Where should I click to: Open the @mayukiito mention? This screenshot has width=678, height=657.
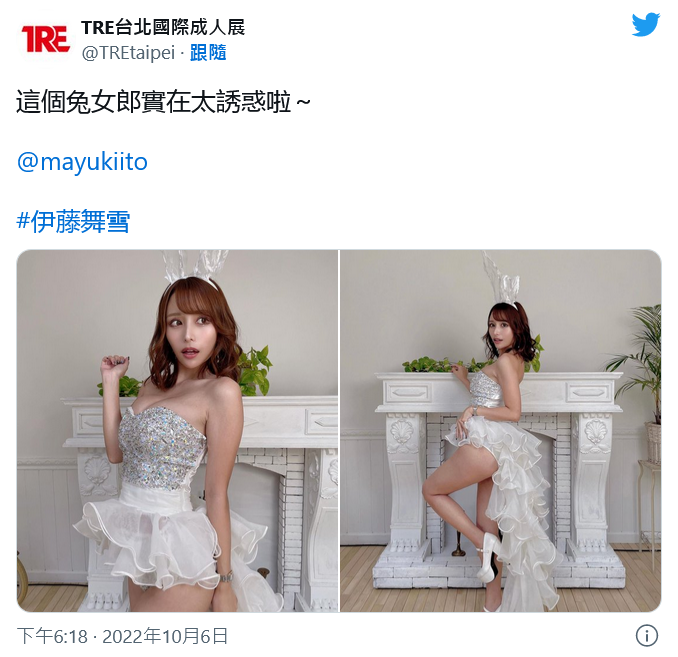(82, 161)
